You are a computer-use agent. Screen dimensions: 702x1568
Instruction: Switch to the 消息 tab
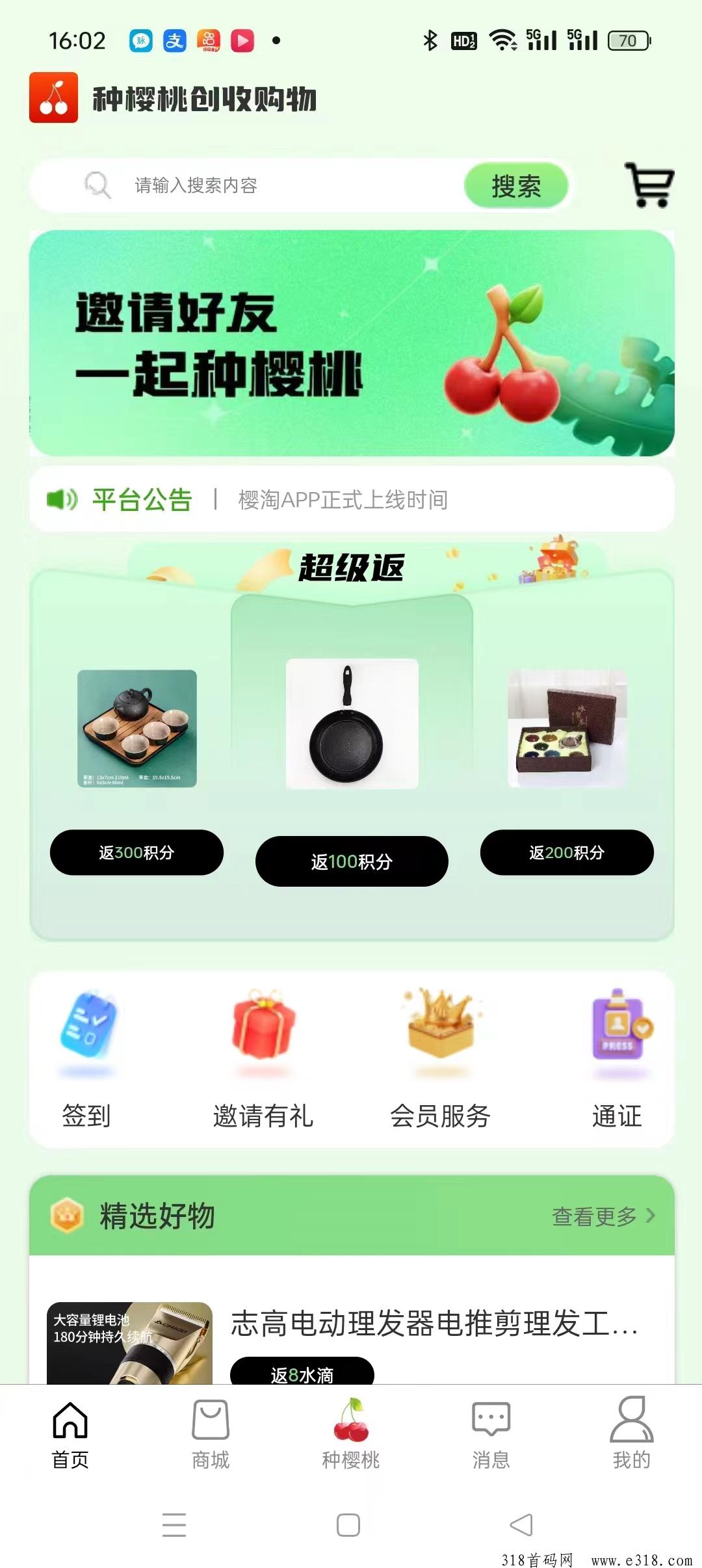491,1433
